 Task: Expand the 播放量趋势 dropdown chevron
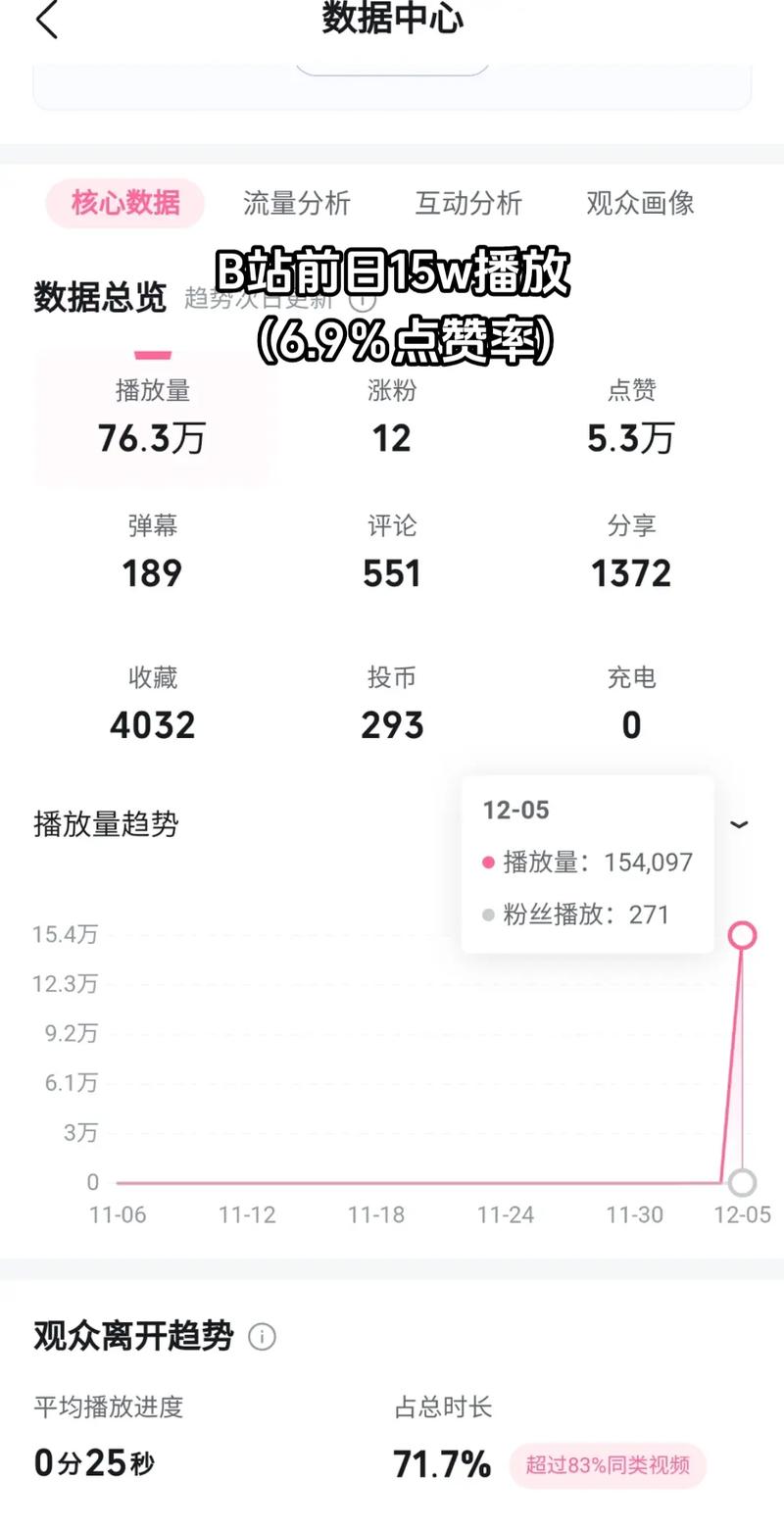[x=740, y=824]
